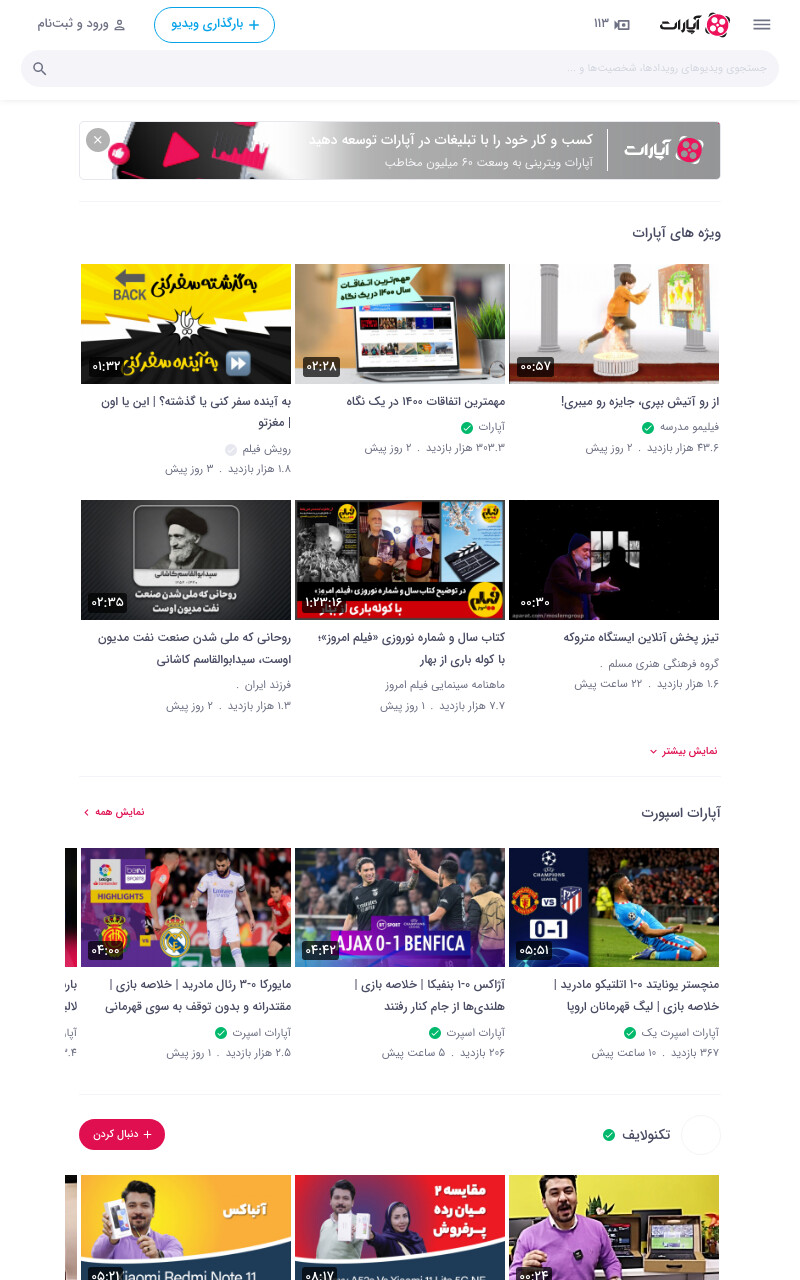The height and width of the screenshot is (1280, 800).
Task: Expand نمایش بیشتر under featured videos
Action: click(x=684, y=751)
